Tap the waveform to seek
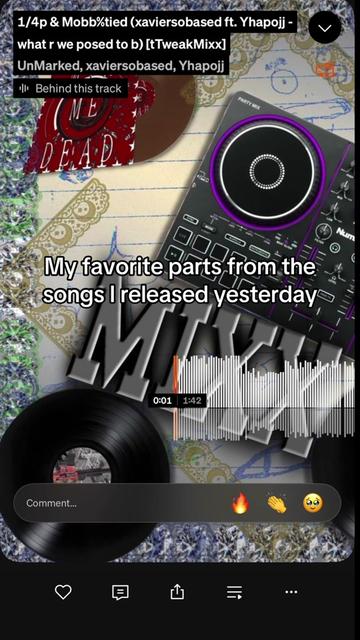 [x=263, y=397]
